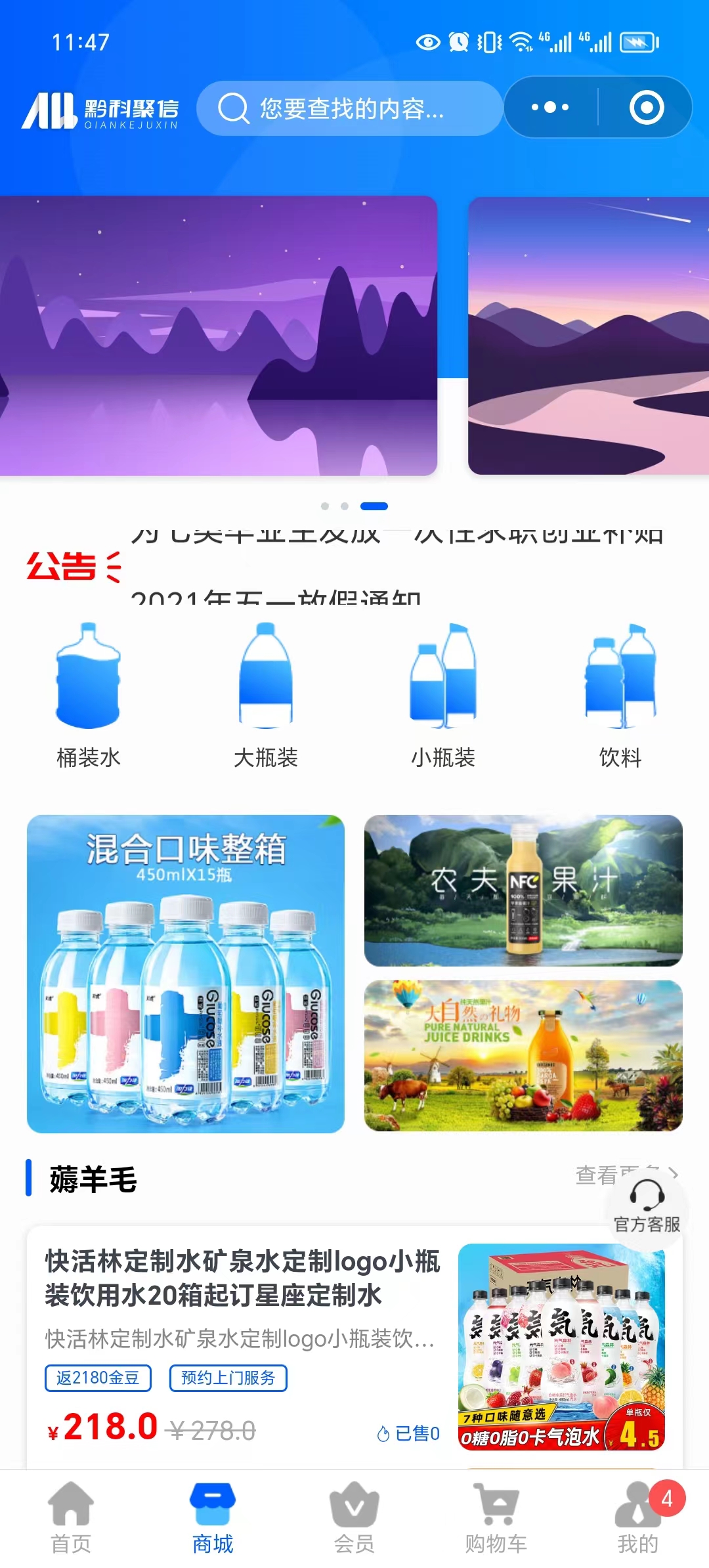
Task: Open the three-dot mini program menu
Action: coord(553,107)
